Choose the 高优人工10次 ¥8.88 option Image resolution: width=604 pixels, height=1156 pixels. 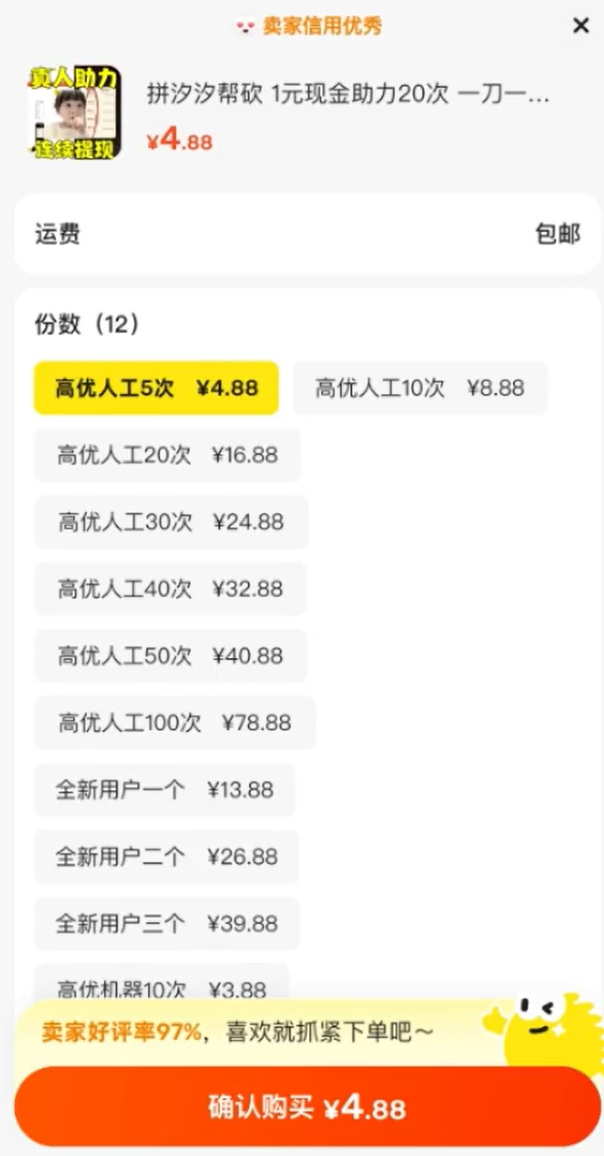pyautogui.click(x=420, y=388)
